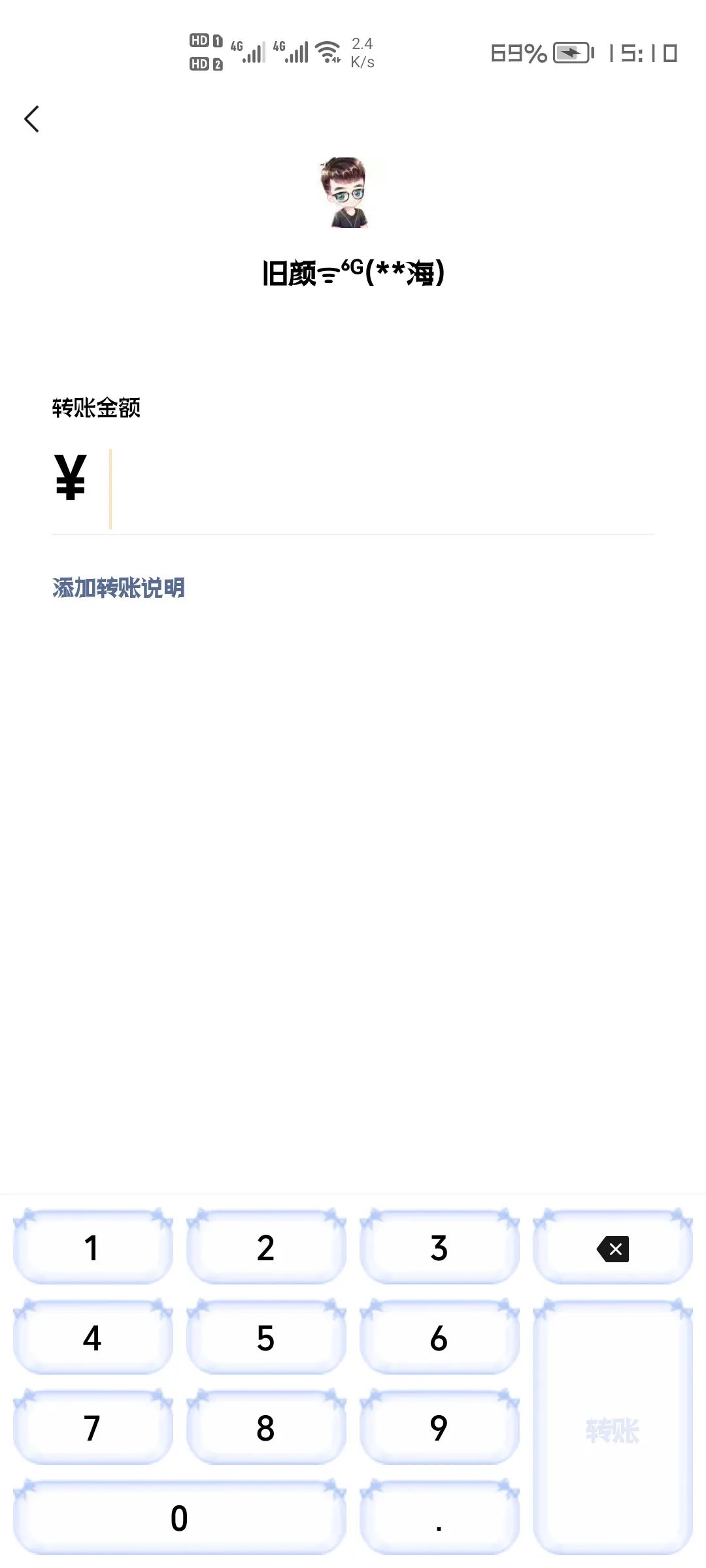Enter digit 1 on the keypad
Screen dimensions: 706x1568
point(93,1247)
